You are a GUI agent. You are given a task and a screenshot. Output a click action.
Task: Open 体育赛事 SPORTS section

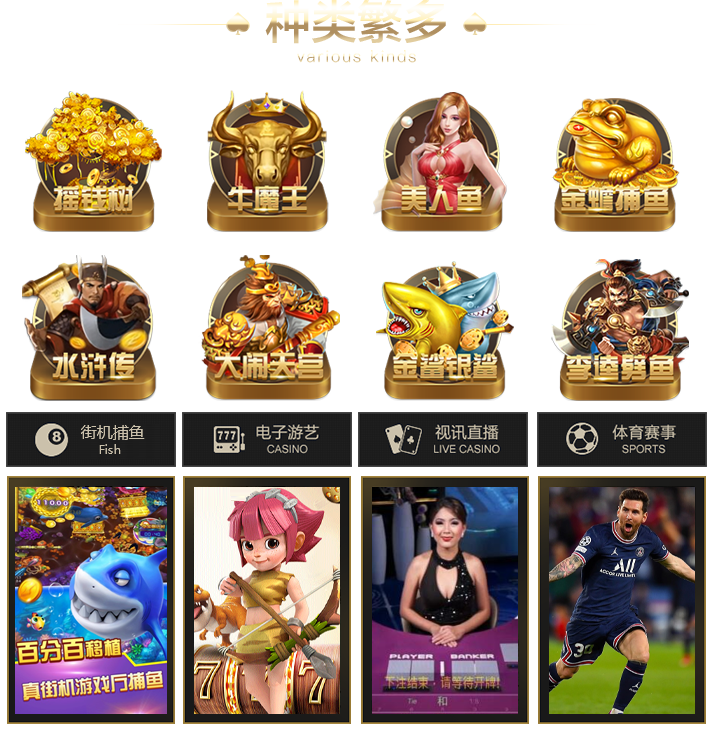(621, 439)
